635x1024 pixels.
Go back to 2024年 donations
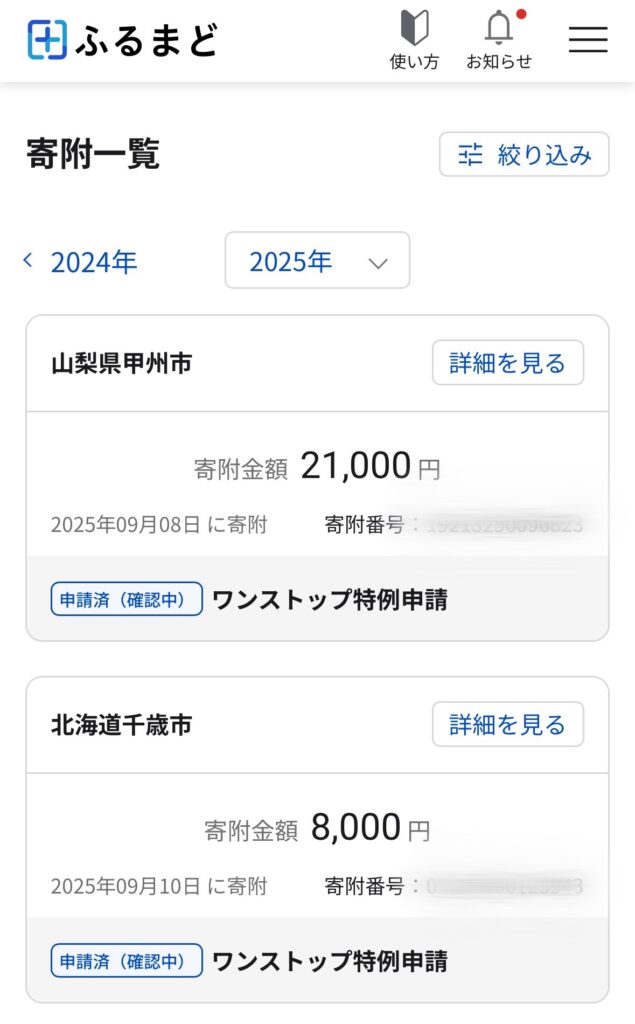(x=82, y=262)
